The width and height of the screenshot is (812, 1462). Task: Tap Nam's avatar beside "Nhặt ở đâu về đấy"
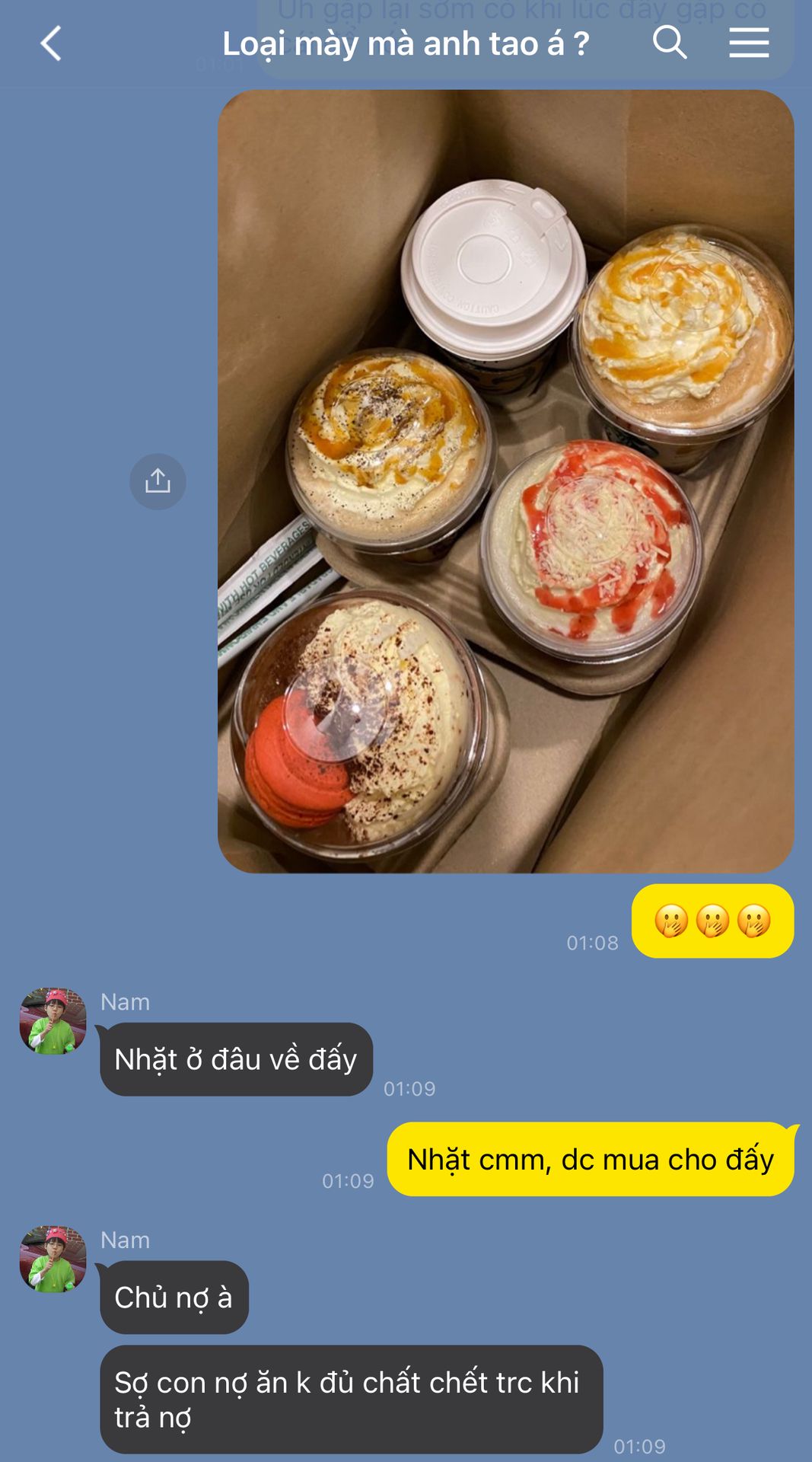[x=53, y=1021]
